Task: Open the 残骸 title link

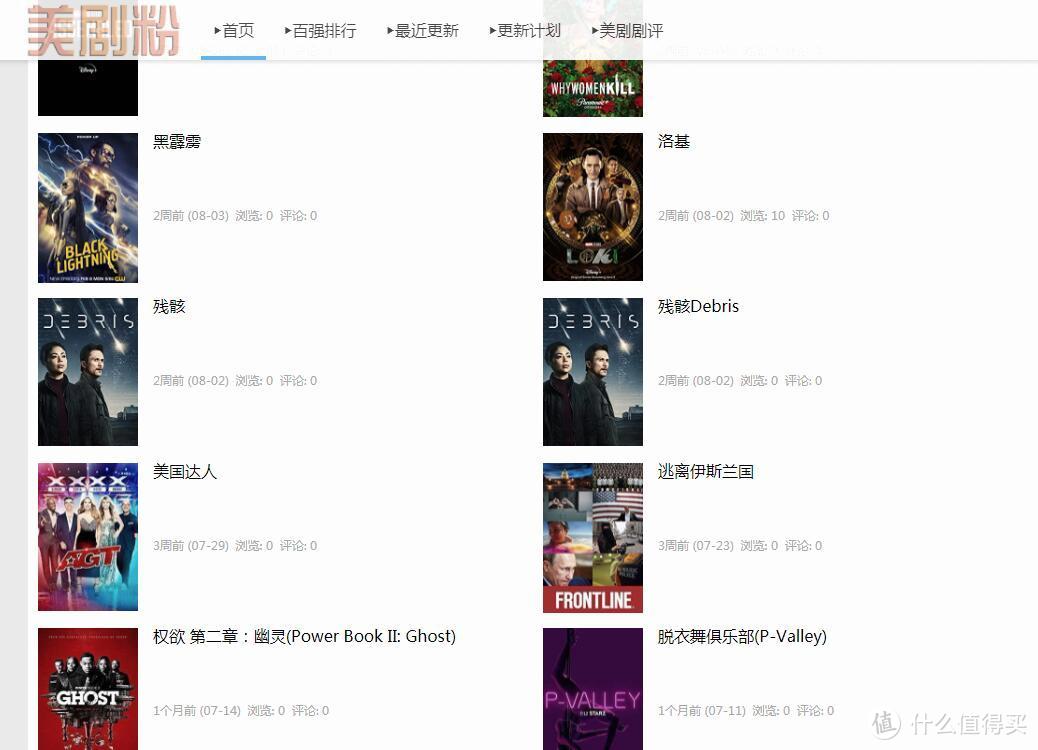Action: [169, 307]
